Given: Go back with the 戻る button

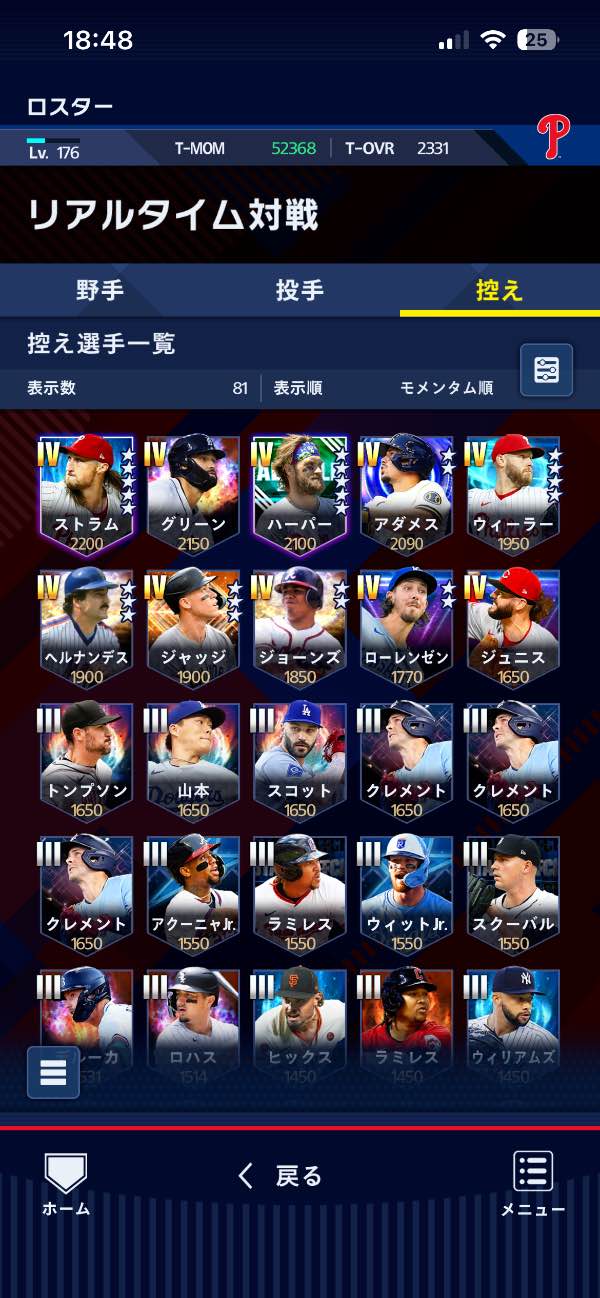Looking at the screenshot, I should click(x=281, y=1176).
